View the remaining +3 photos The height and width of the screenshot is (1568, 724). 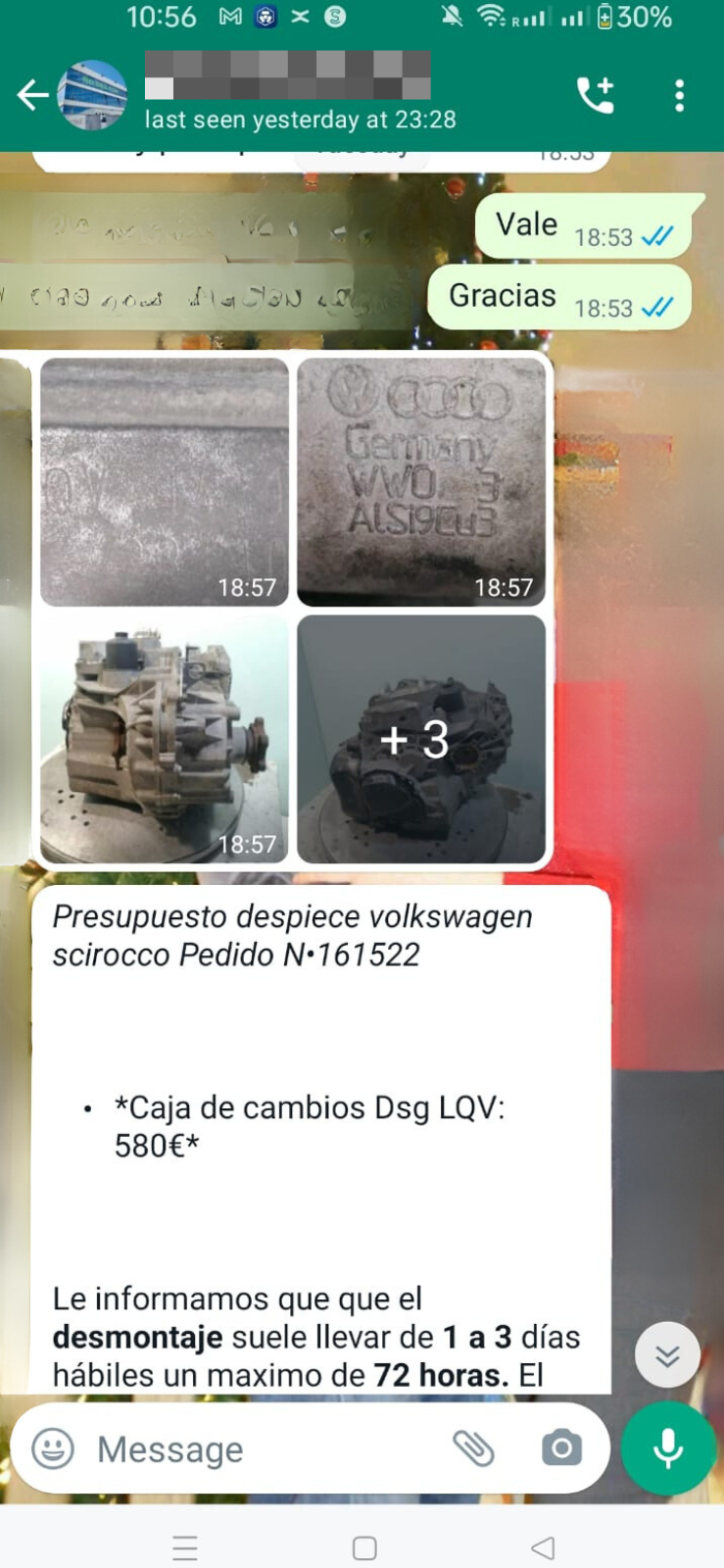[421, 739]
